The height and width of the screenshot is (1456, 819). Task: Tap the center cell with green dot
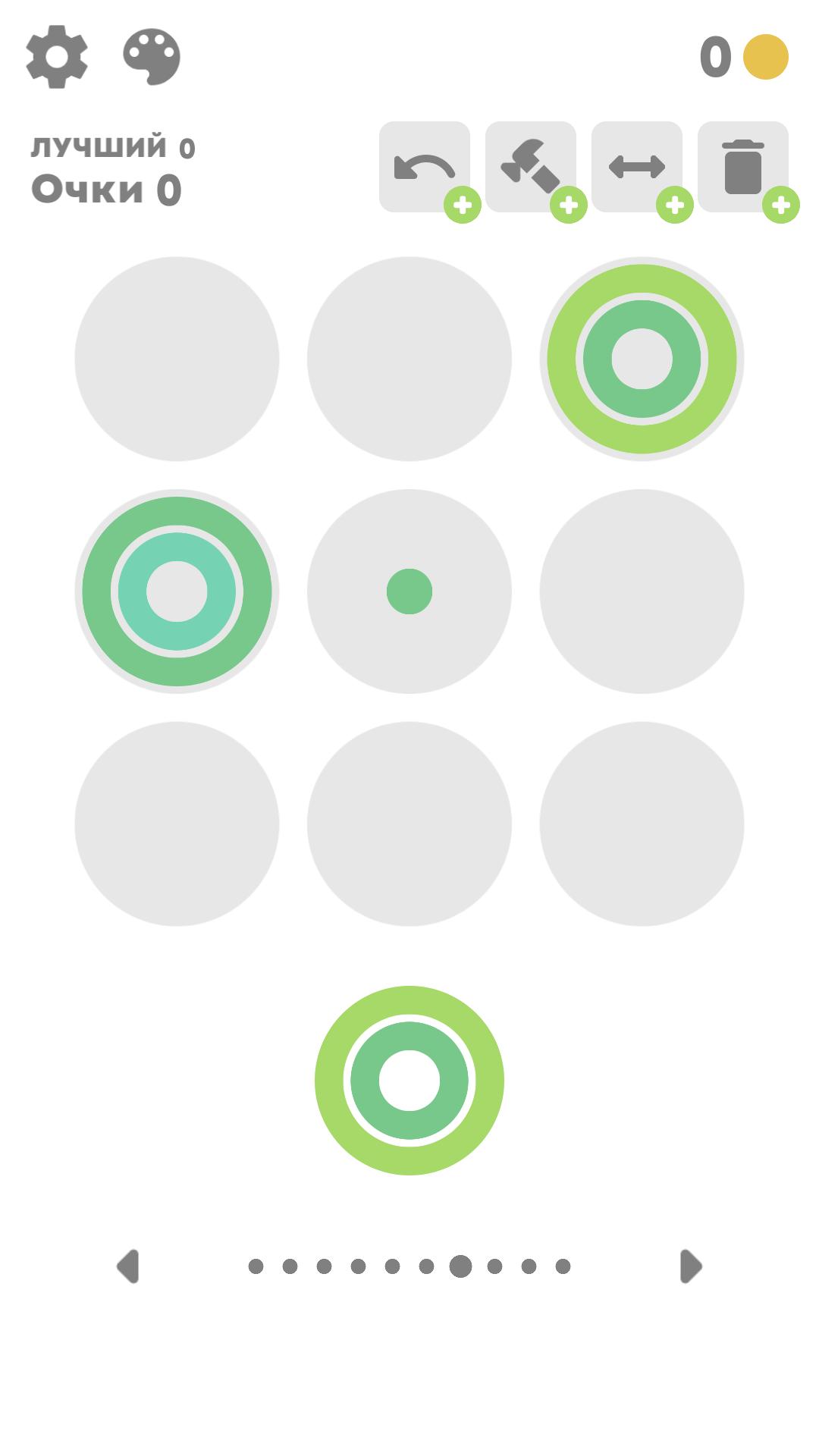coord(409,591)
